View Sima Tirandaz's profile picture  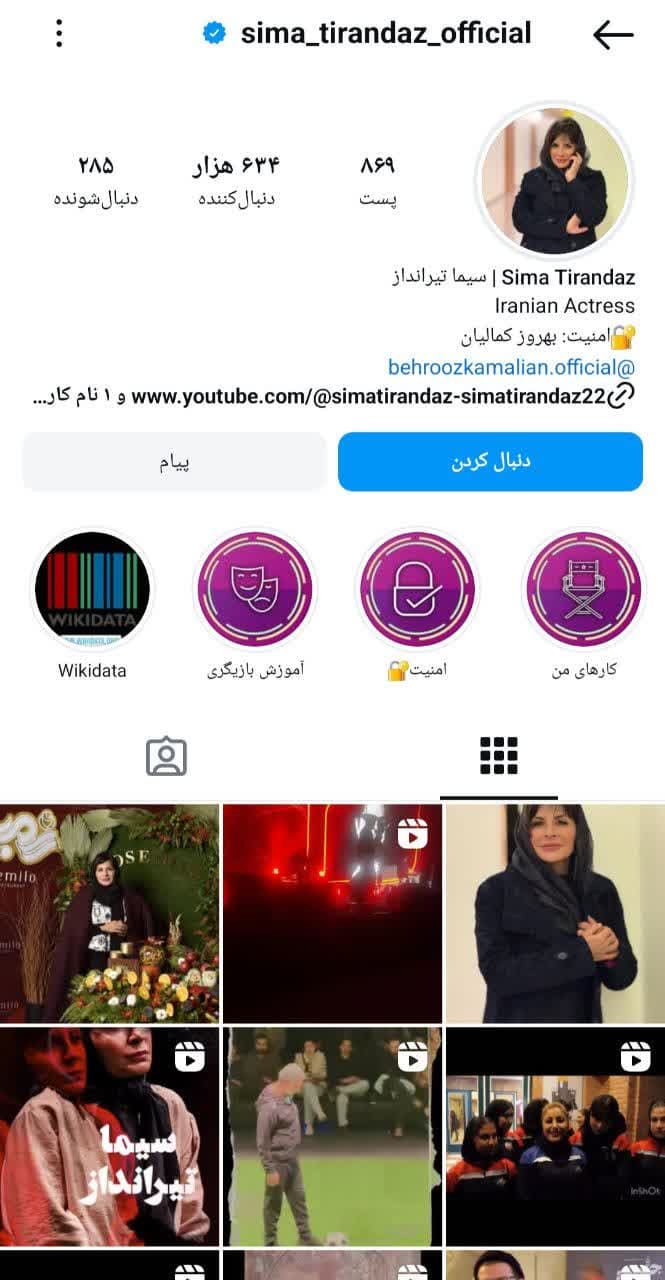[555, 179]
